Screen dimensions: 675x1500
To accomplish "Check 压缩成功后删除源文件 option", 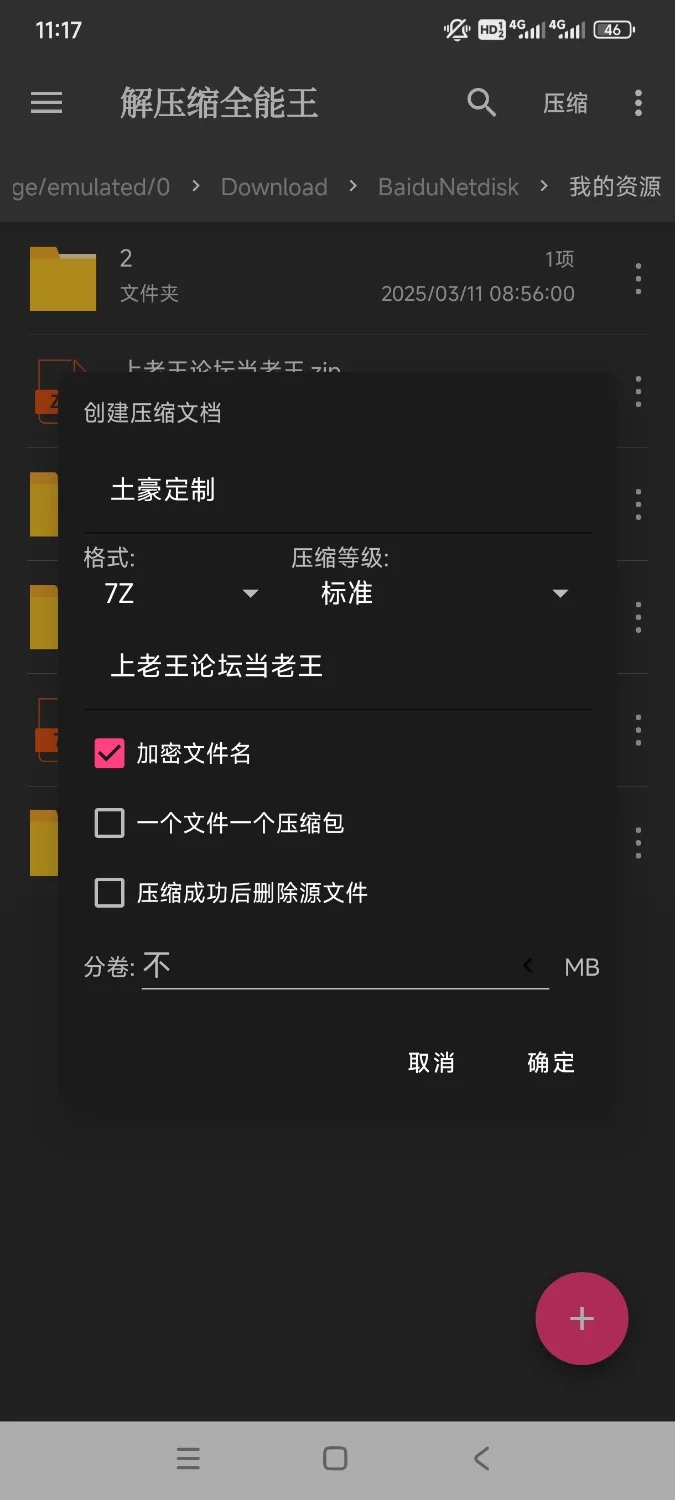I will pyautogui.click(x=109, y=892).
